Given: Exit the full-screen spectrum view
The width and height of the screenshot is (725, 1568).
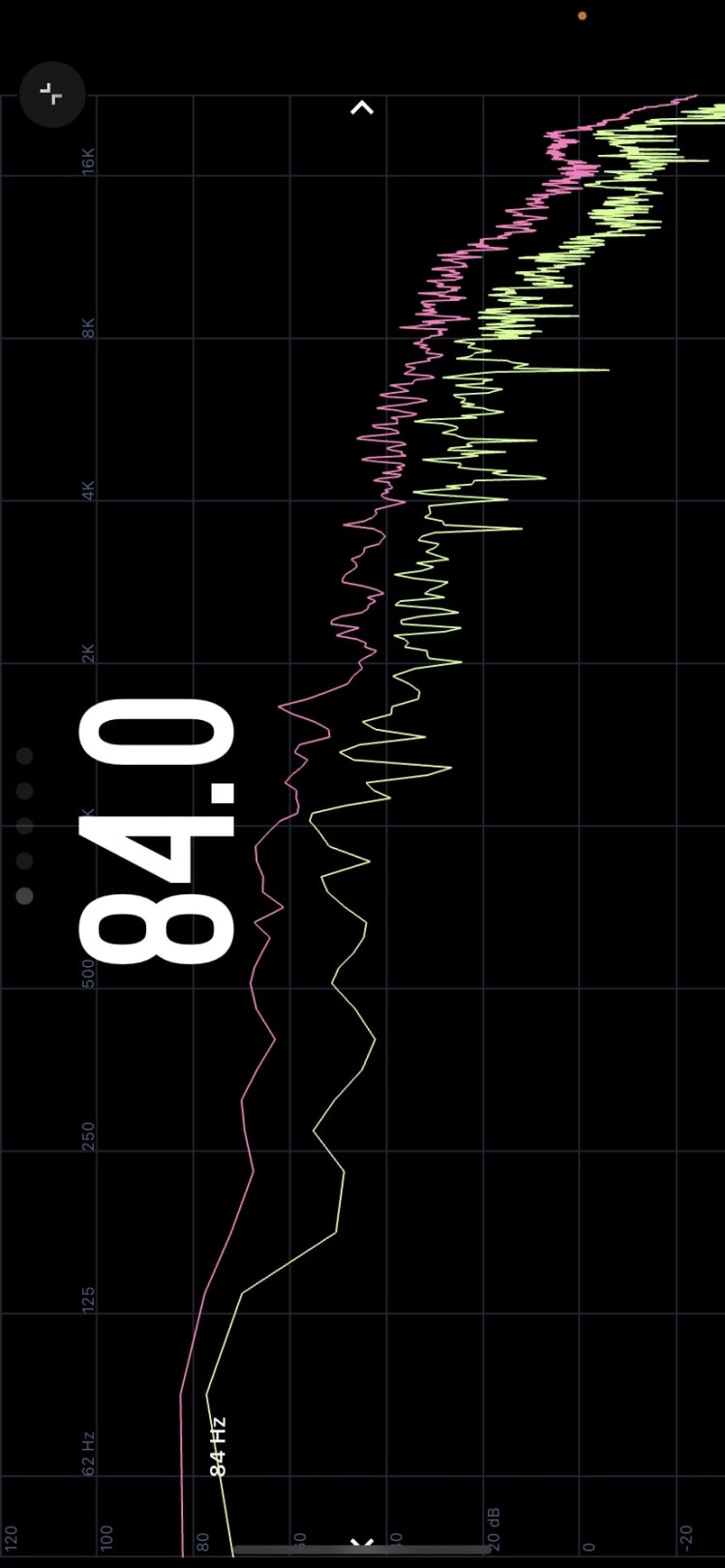Looking at the screenshot, I should click(x=52, y=94).
